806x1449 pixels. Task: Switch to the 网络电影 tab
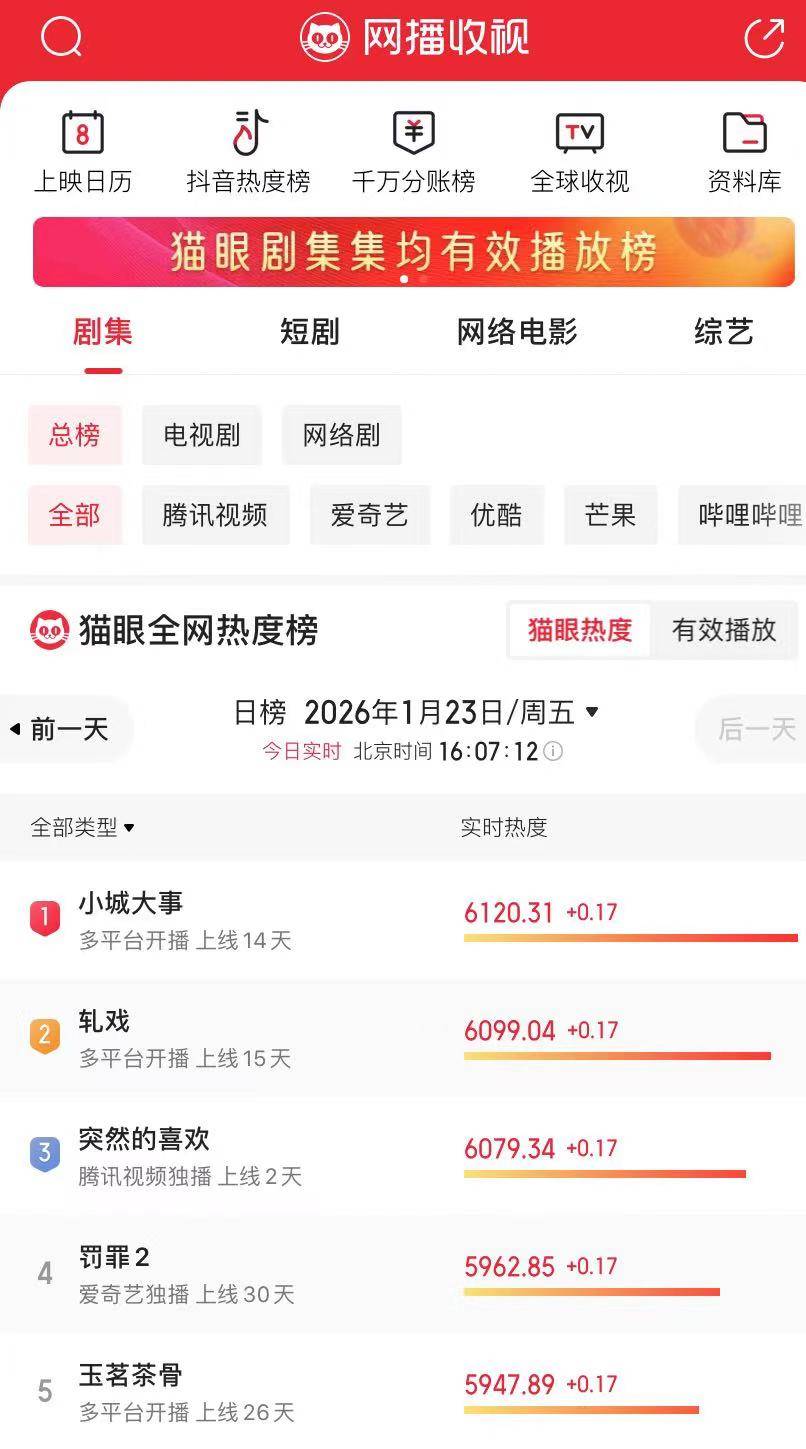coord(517,332)
